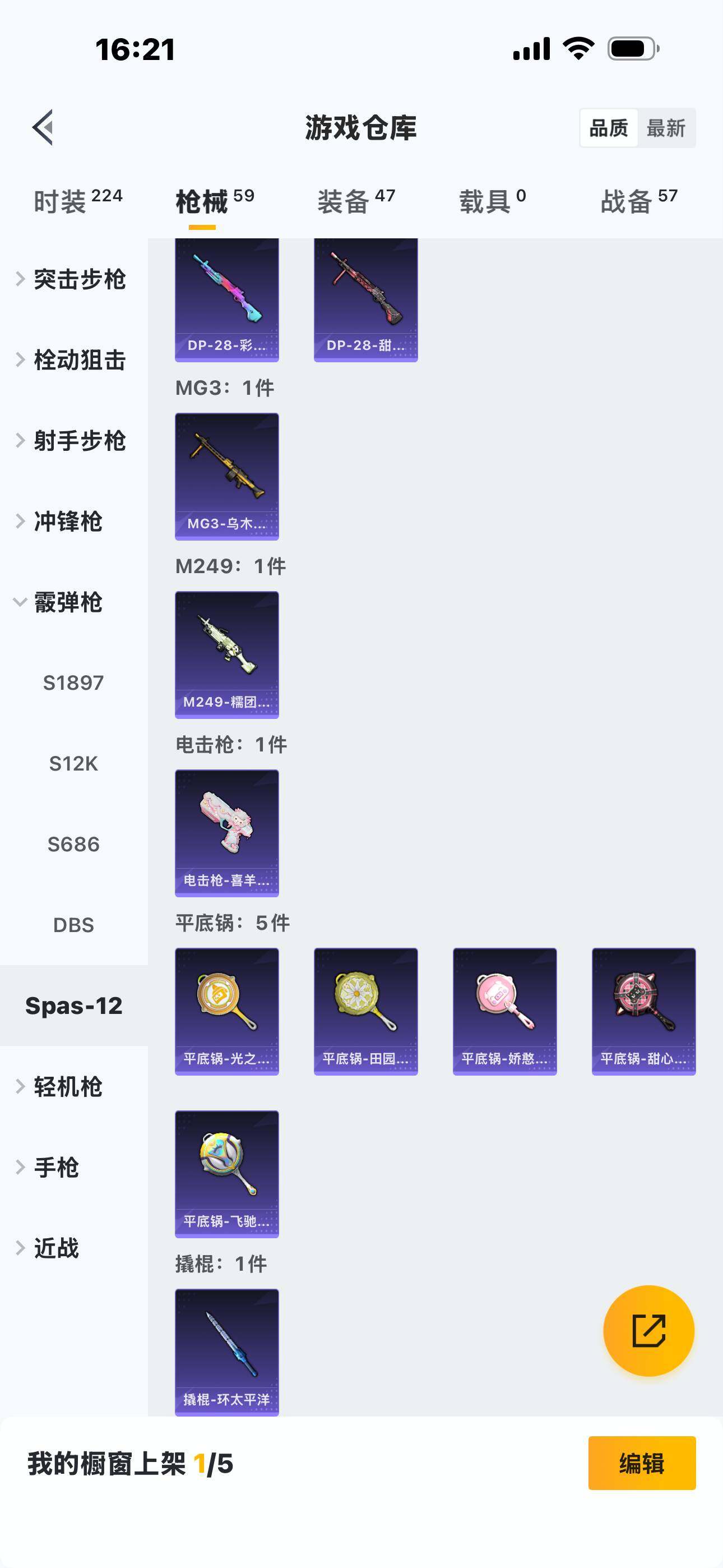The image size is (723, 1568).
Task: Open the M249-糯团 skin item
Action: pyautogui.click(x=227, y=654)
